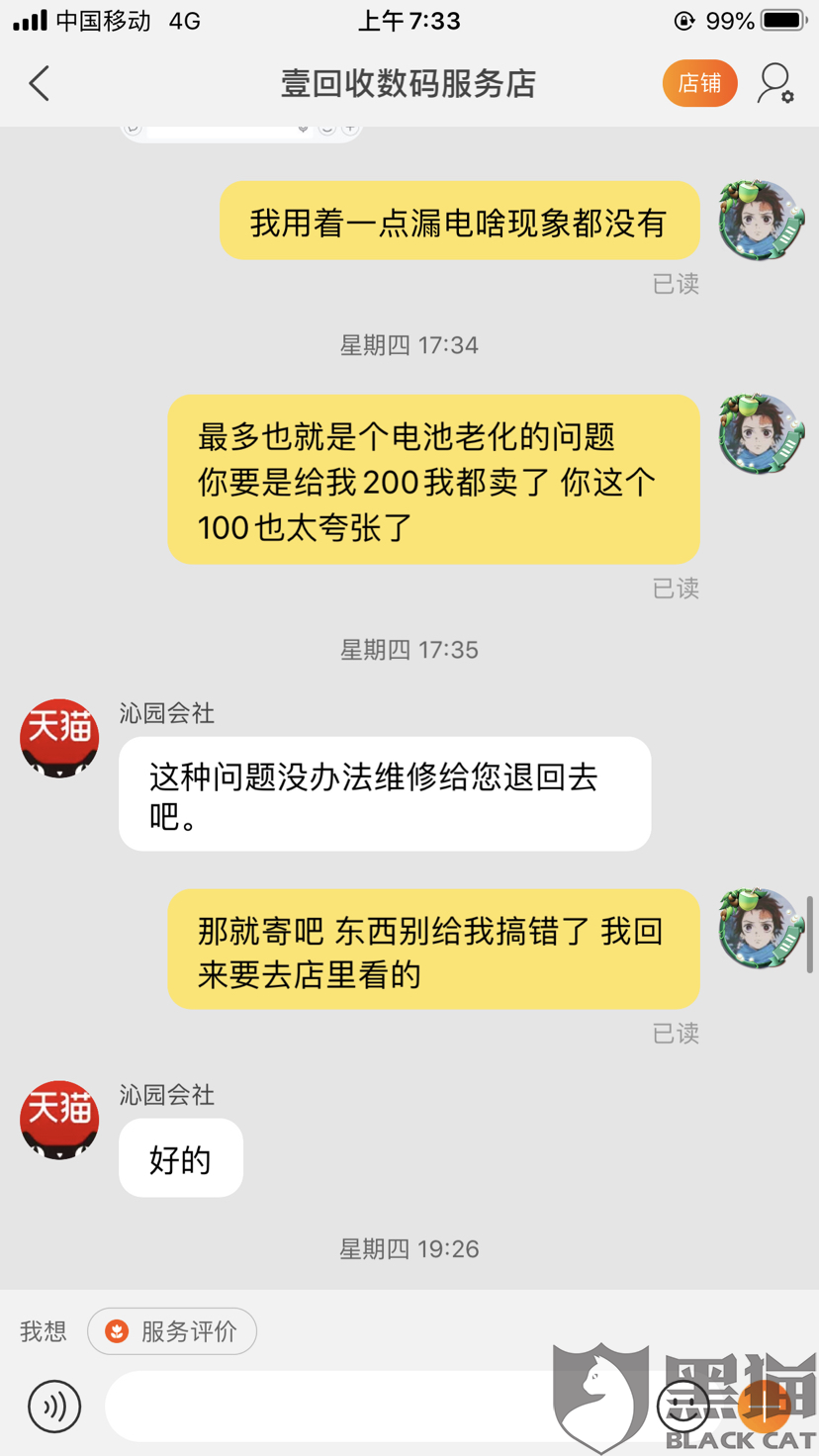Open the contact settings icon
Image resolution: width=819 pixels, height=1456 pixels.
[775, 84]
